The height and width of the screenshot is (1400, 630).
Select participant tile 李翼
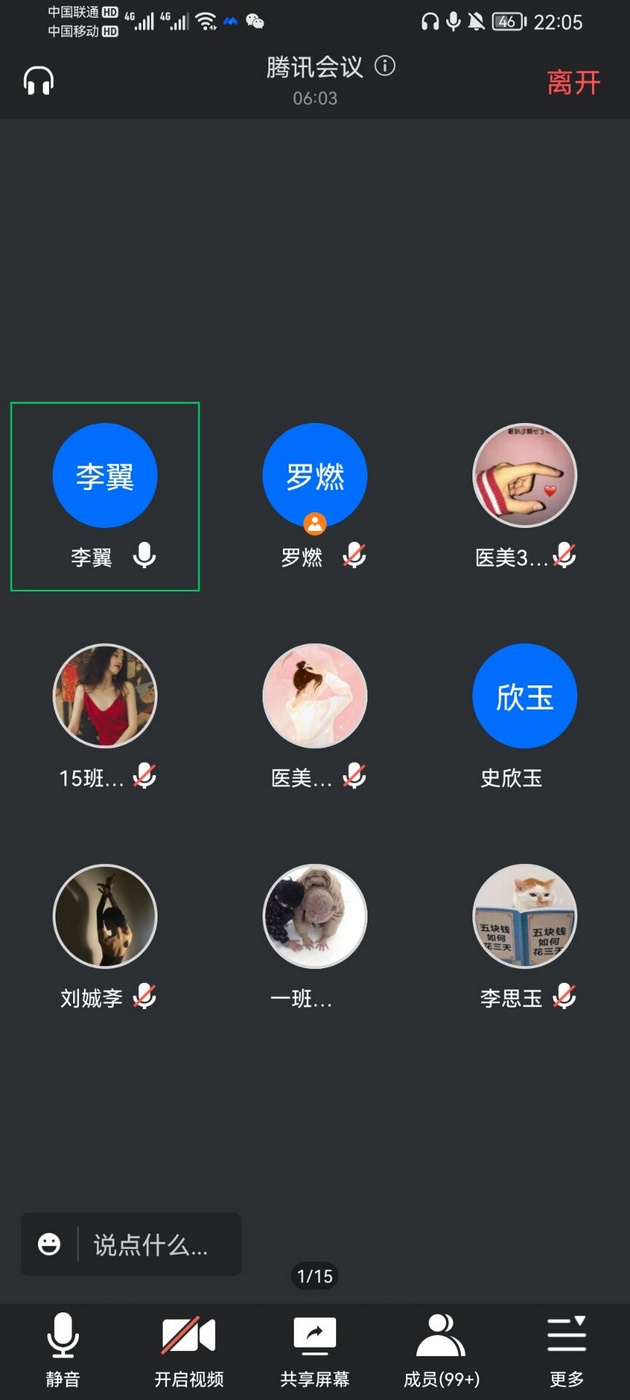(x=105, y=477)
